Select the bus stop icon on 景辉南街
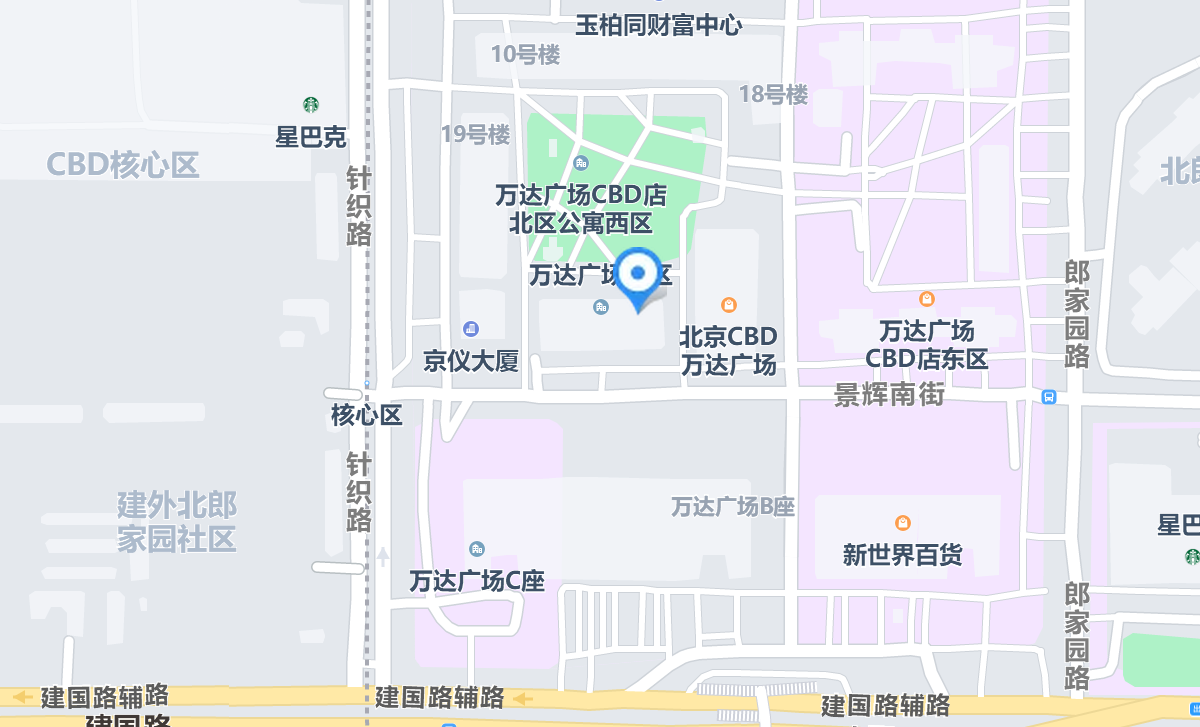 click(x=1048, y=396)
